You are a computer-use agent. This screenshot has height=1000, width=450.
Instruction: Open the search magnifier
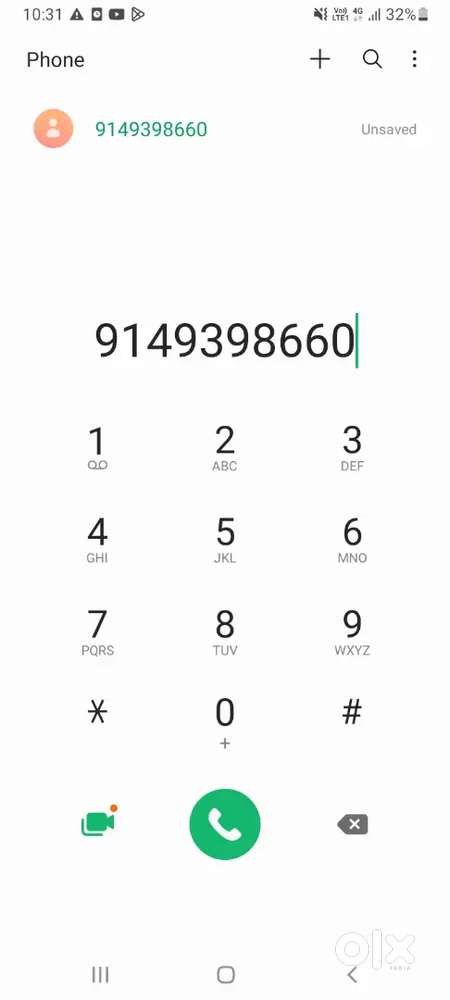pos(372,59)
